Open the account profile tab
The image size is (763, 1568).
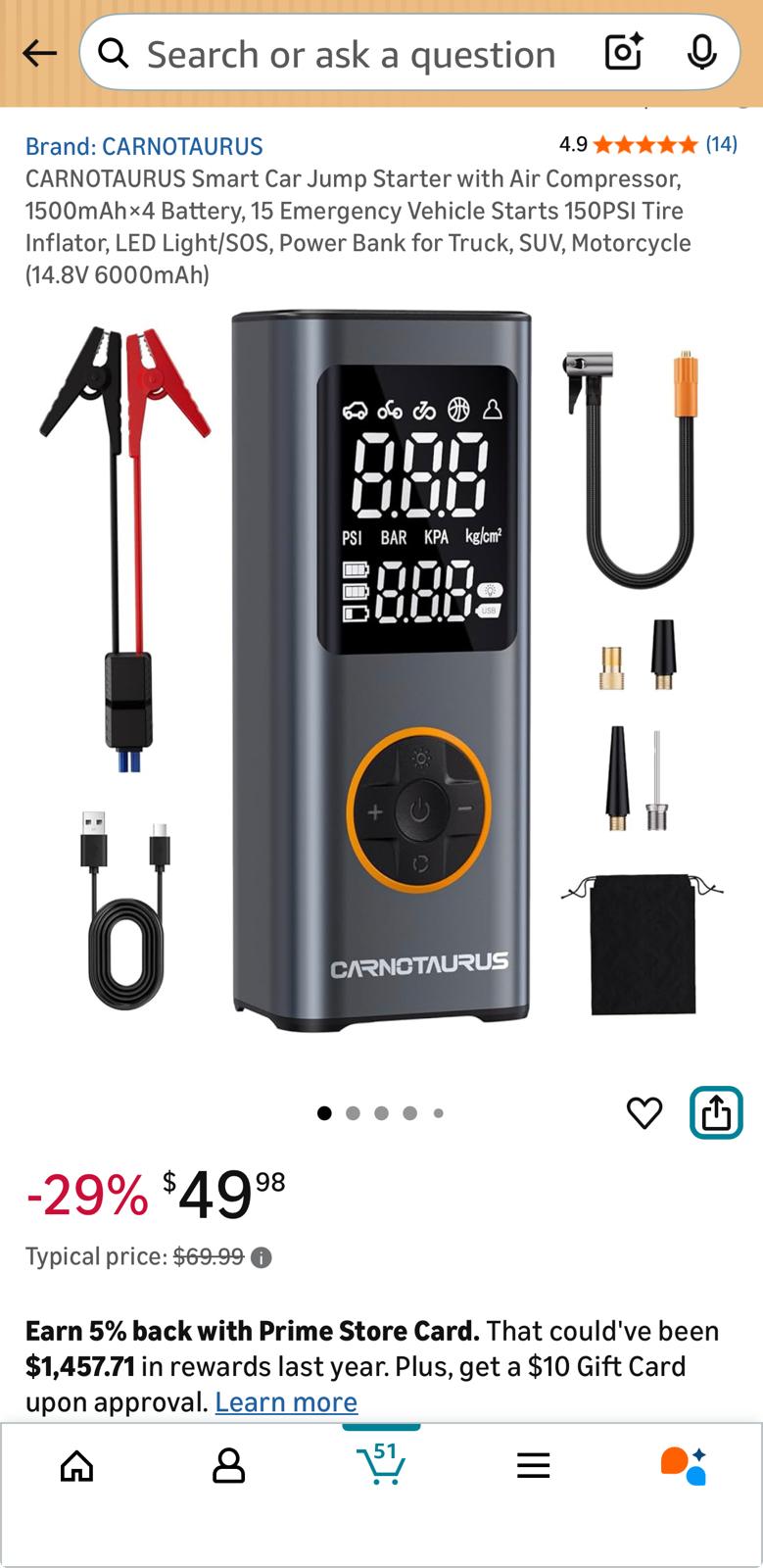click(x=228, y=1466)
